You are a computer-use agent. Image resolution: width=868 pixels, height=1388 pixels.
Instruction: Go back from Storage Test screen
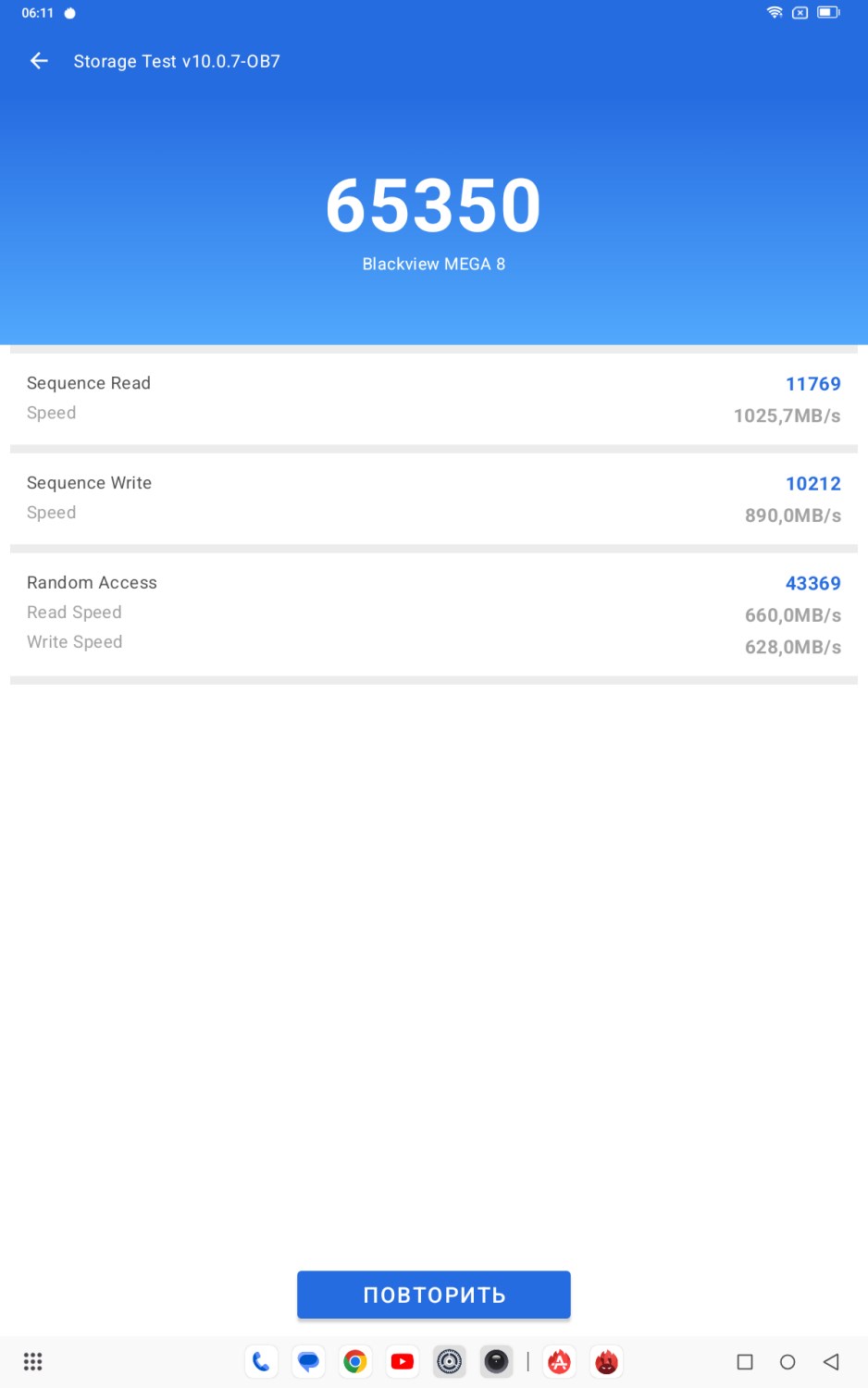tap(39, 61)
